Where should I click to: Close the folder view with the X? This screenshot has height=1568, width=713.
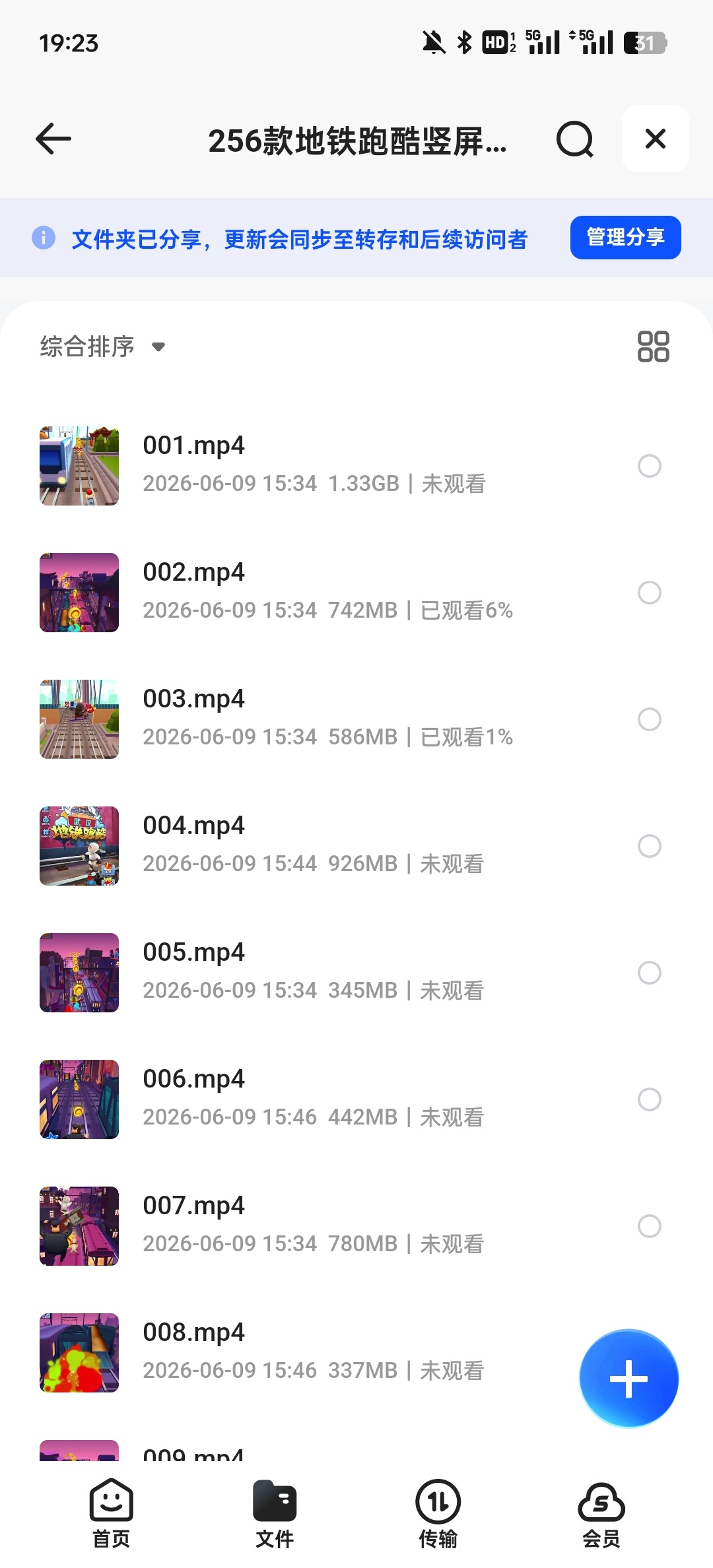pyautogui.click(x=656, y=139)
